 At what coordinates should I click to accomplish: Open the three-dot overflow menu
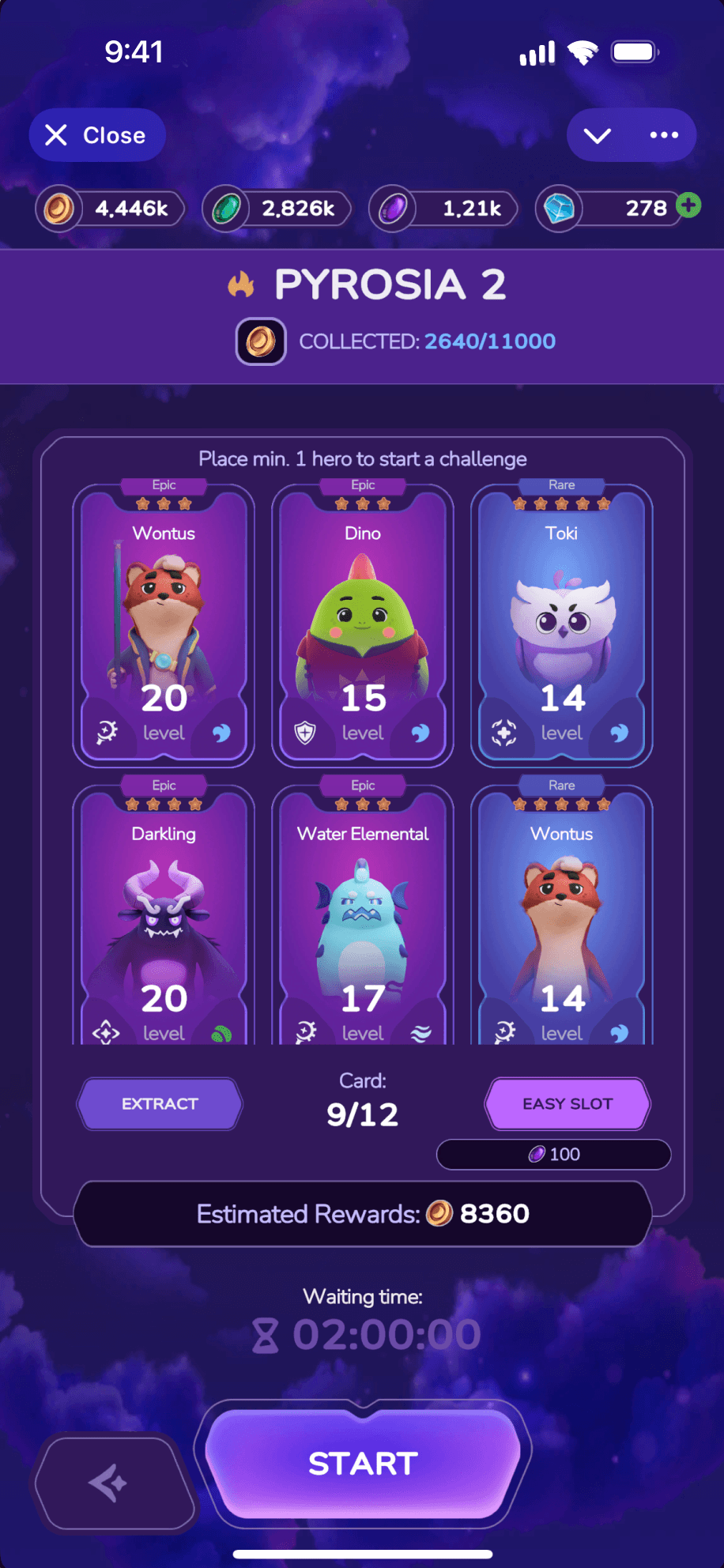click(x=664, y=135)
